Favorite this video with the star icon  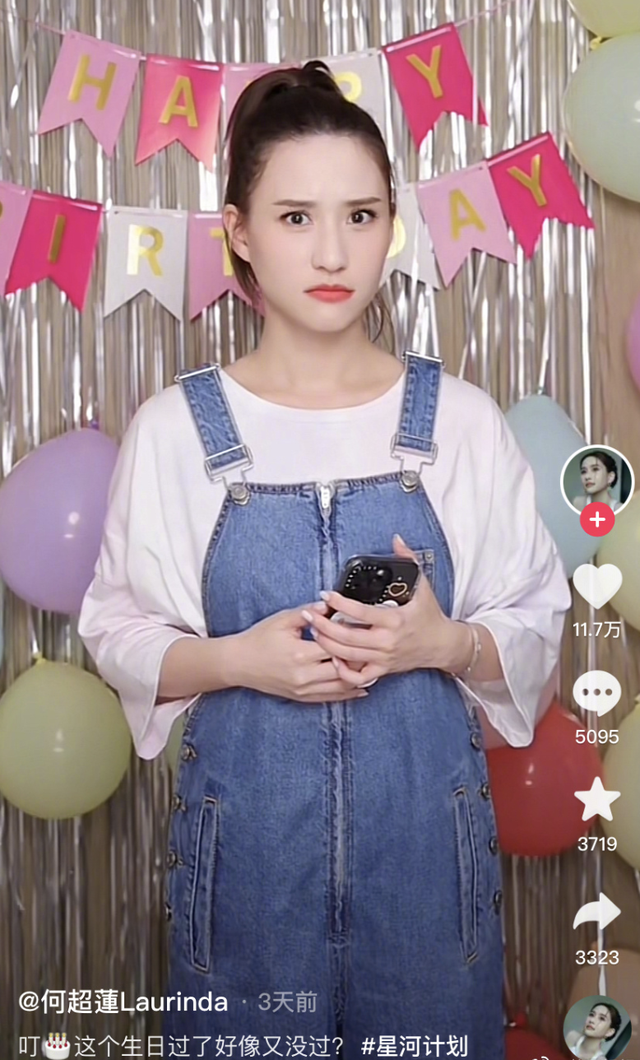[597, 799]
